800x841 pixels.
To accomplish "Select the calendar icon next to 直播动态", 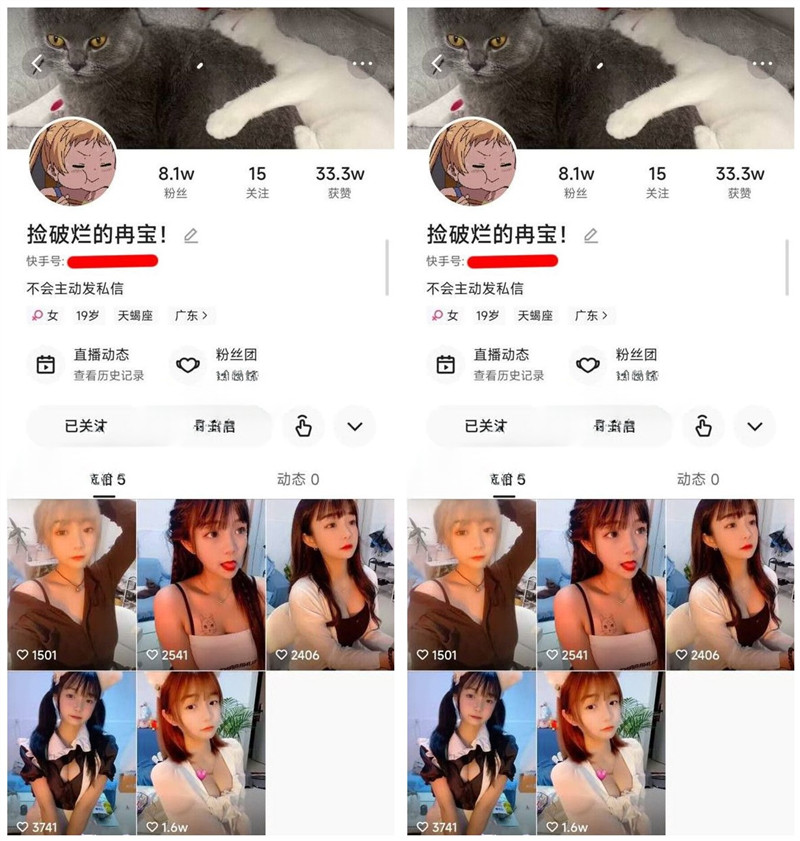I will 45,364.
